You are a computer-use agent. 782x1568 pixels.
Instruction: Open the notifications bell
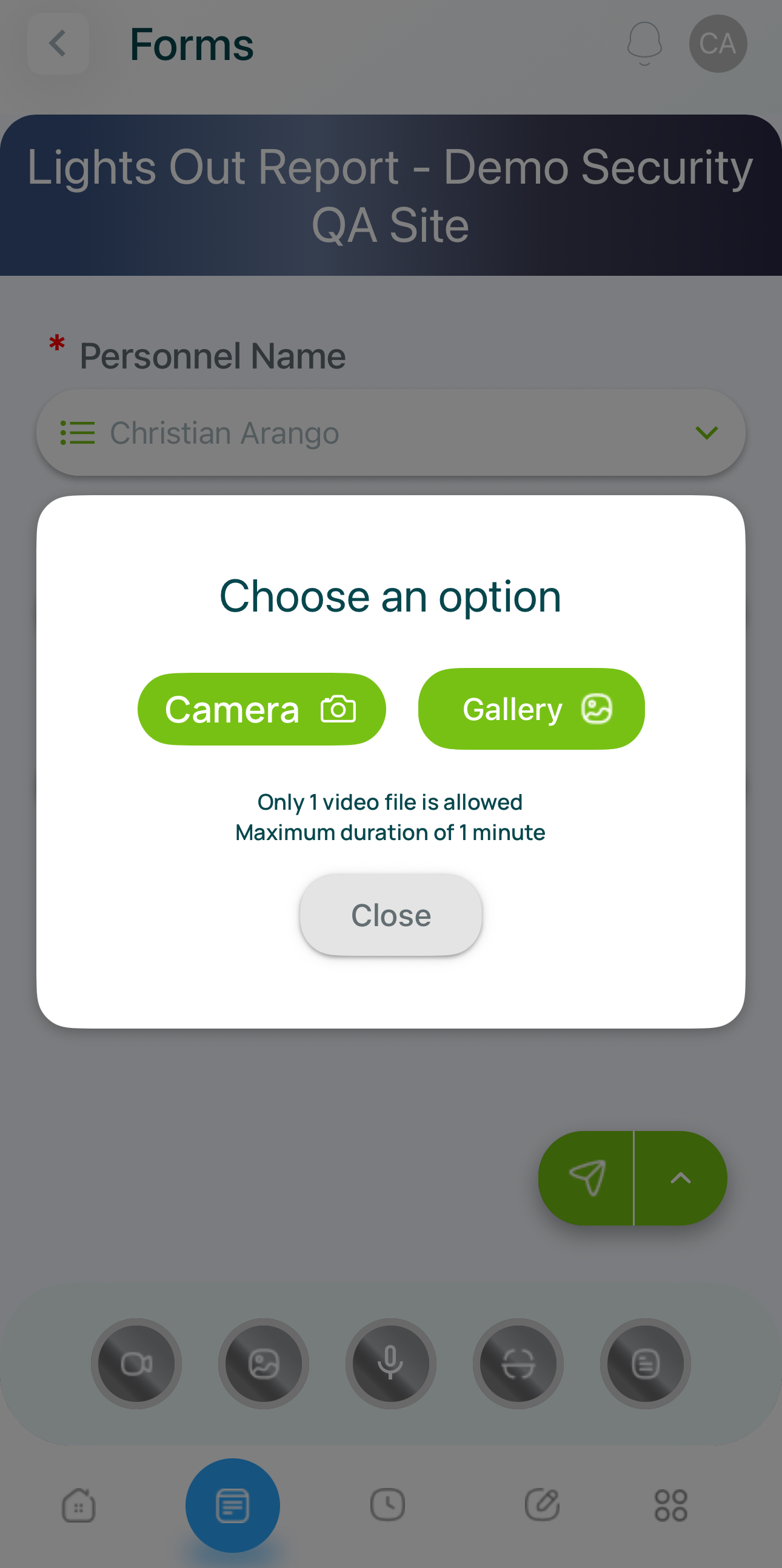[x=644, y=44]
